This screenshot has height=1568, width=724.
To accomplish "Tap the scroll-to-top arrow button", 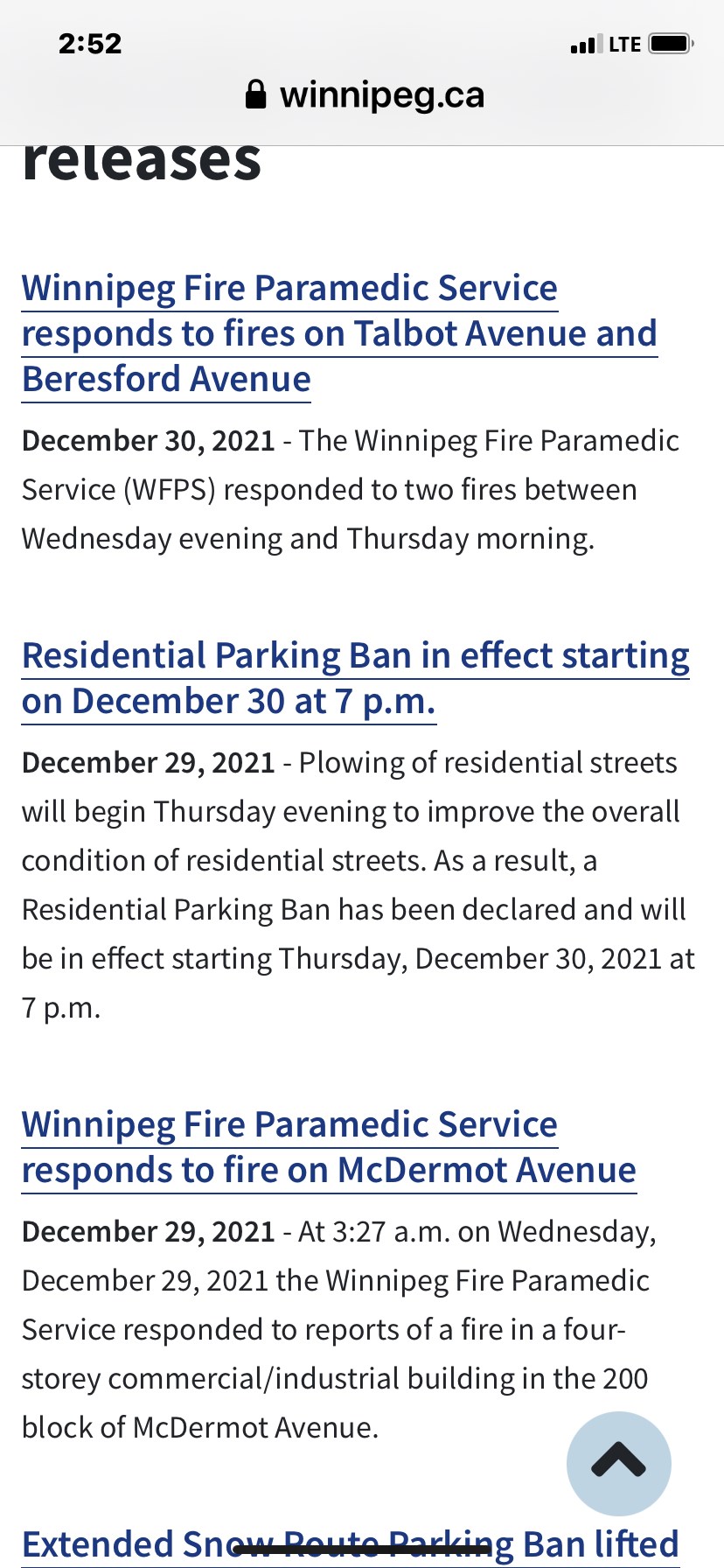I will tap(618, 1462).
